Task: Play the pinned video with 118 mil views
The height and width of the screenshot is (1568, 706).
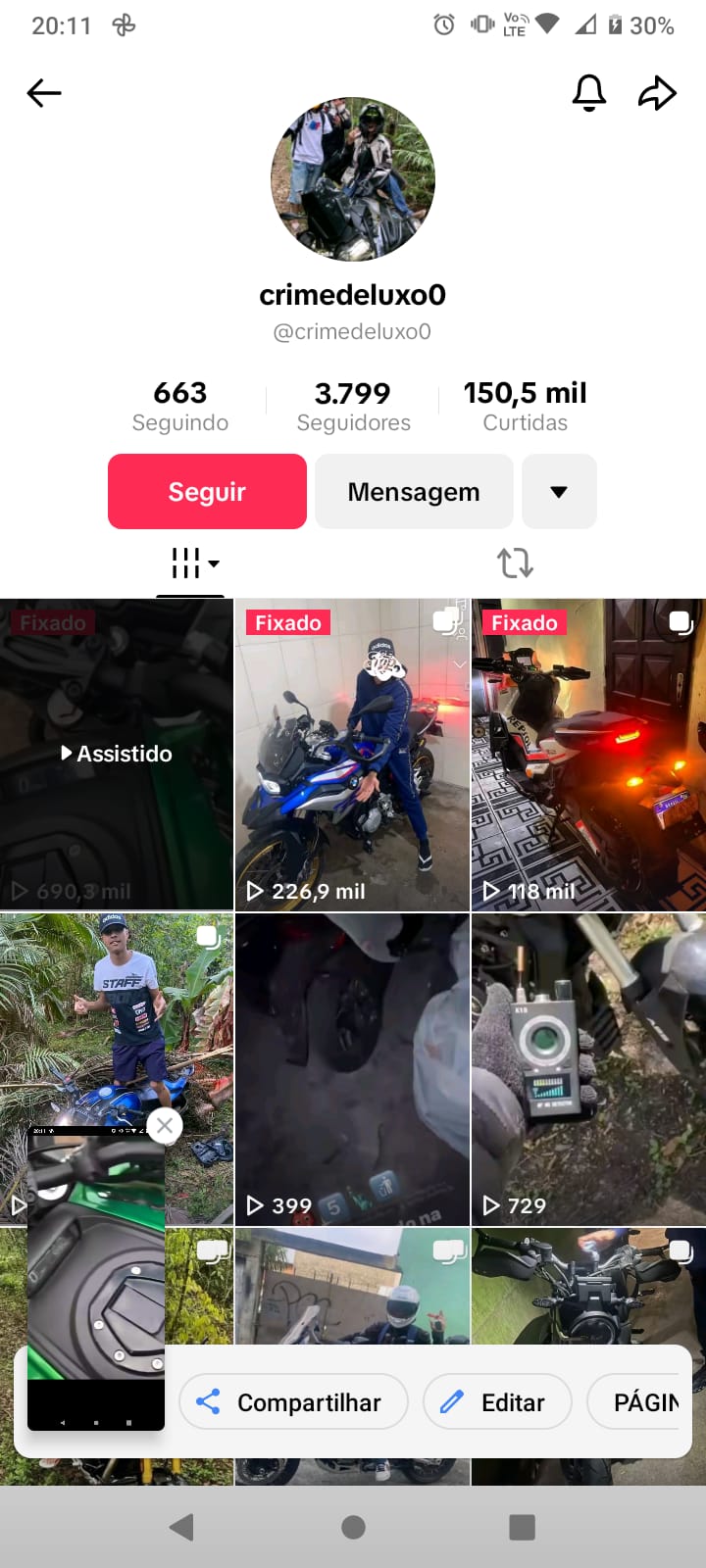Action: pyautogui.click(x=588, y=755)
